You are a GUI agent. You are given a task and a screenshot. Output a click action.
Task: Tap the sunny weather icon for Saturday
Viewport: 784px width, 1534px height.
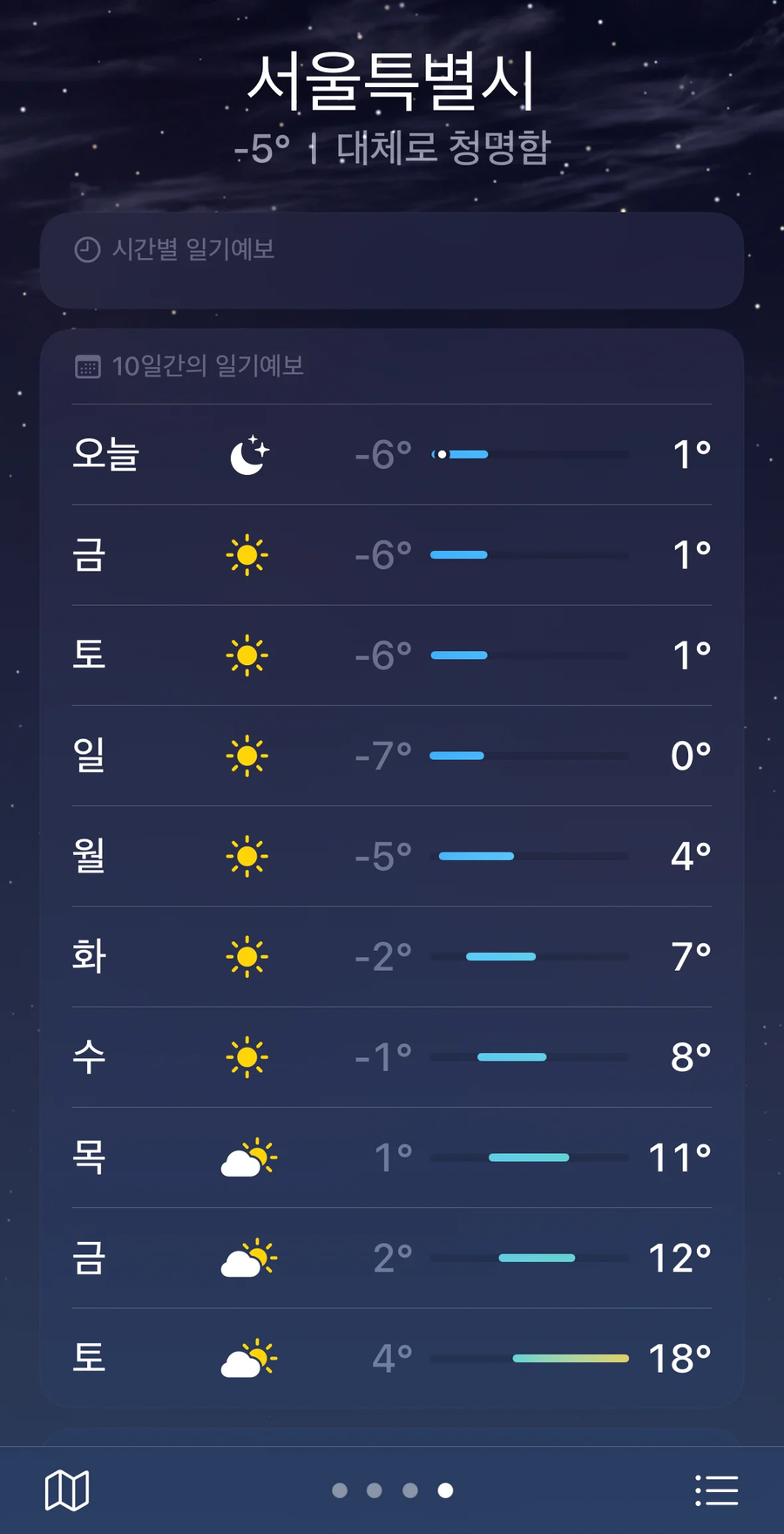(x=248, y=655)
